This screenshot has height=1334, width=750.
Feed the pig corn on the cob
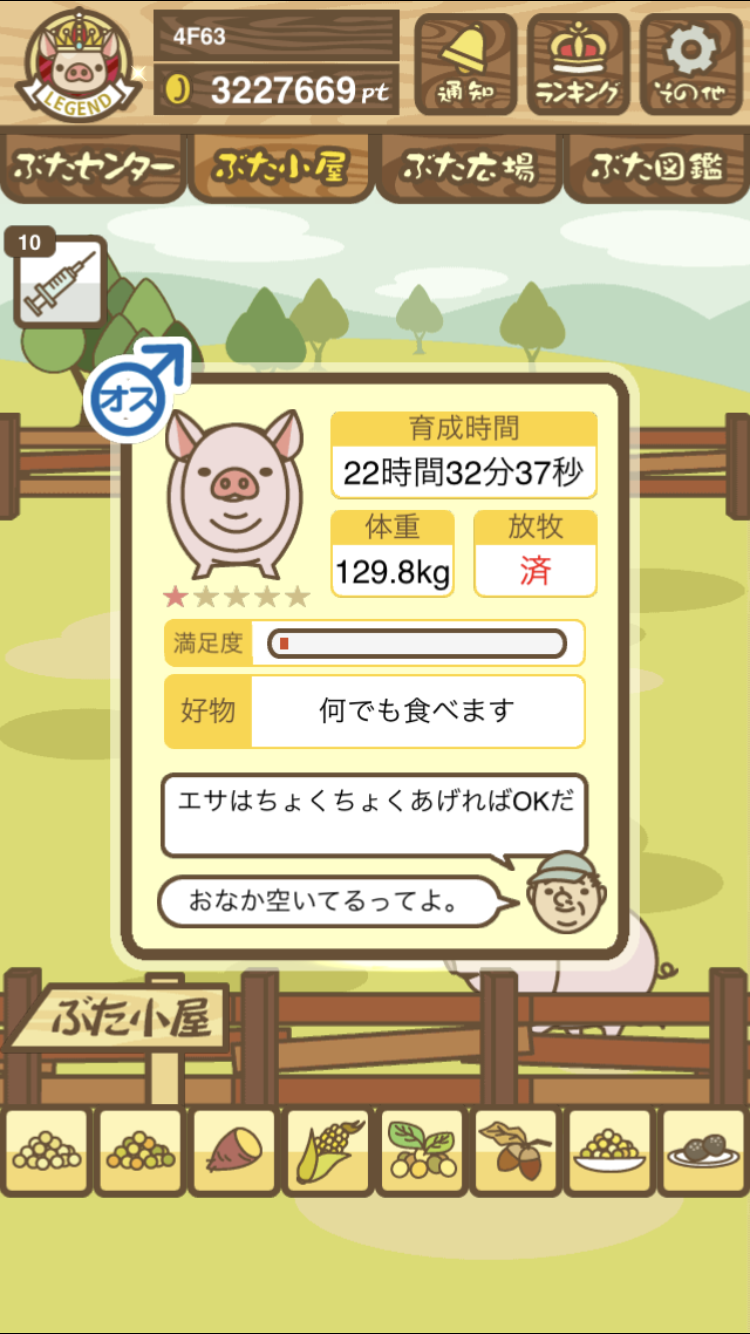328,1152
